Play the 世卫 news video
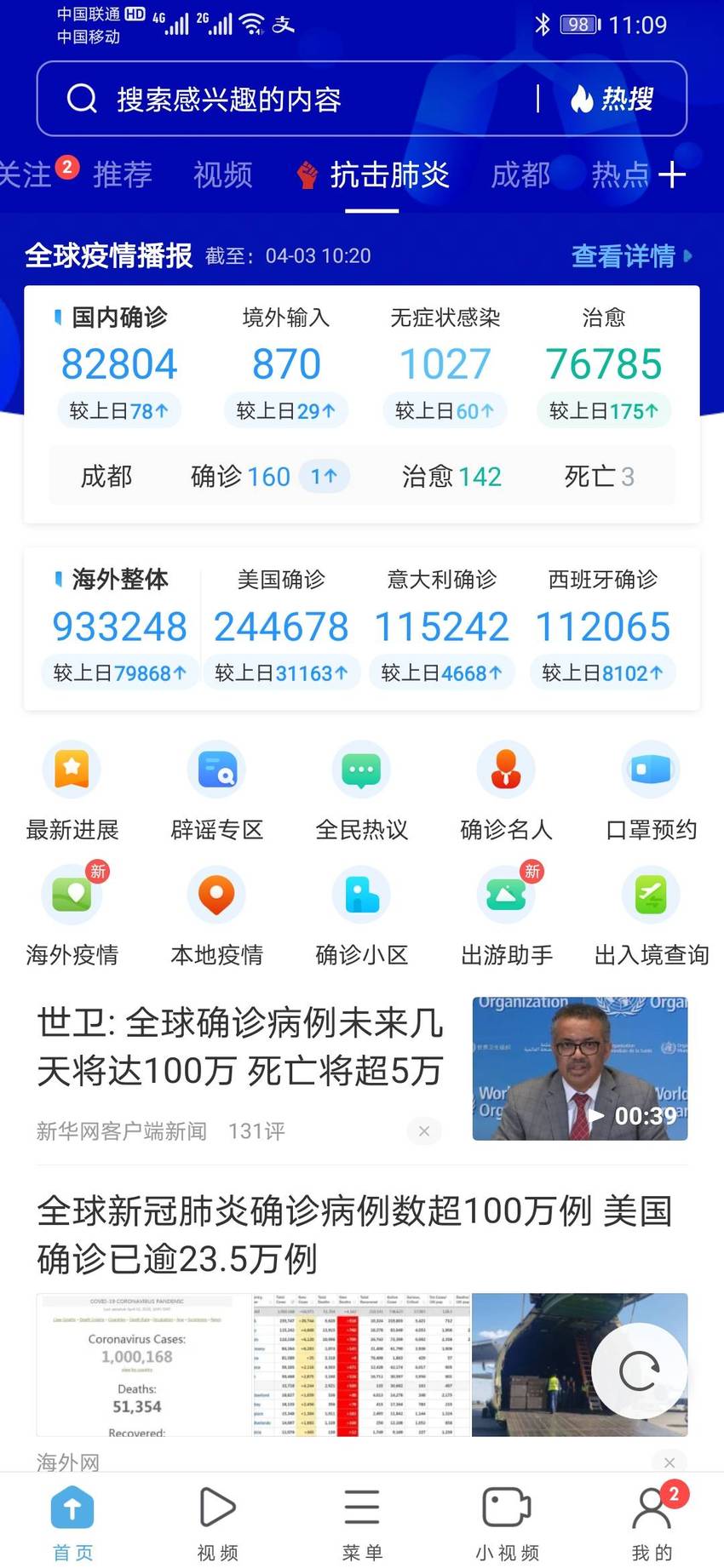 click(580, 1069)
